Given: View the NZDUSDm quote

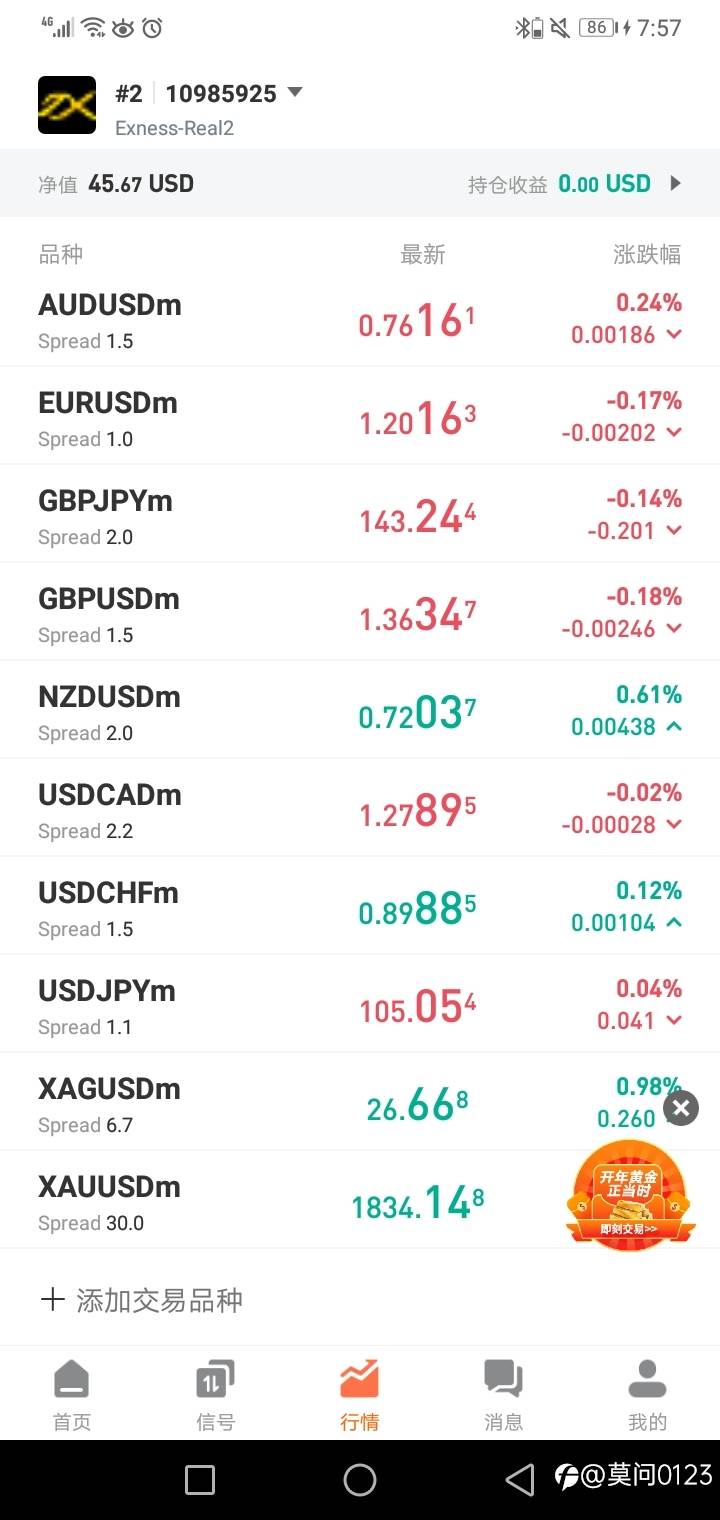Looking at the screenshot, I should click(360, 710).
